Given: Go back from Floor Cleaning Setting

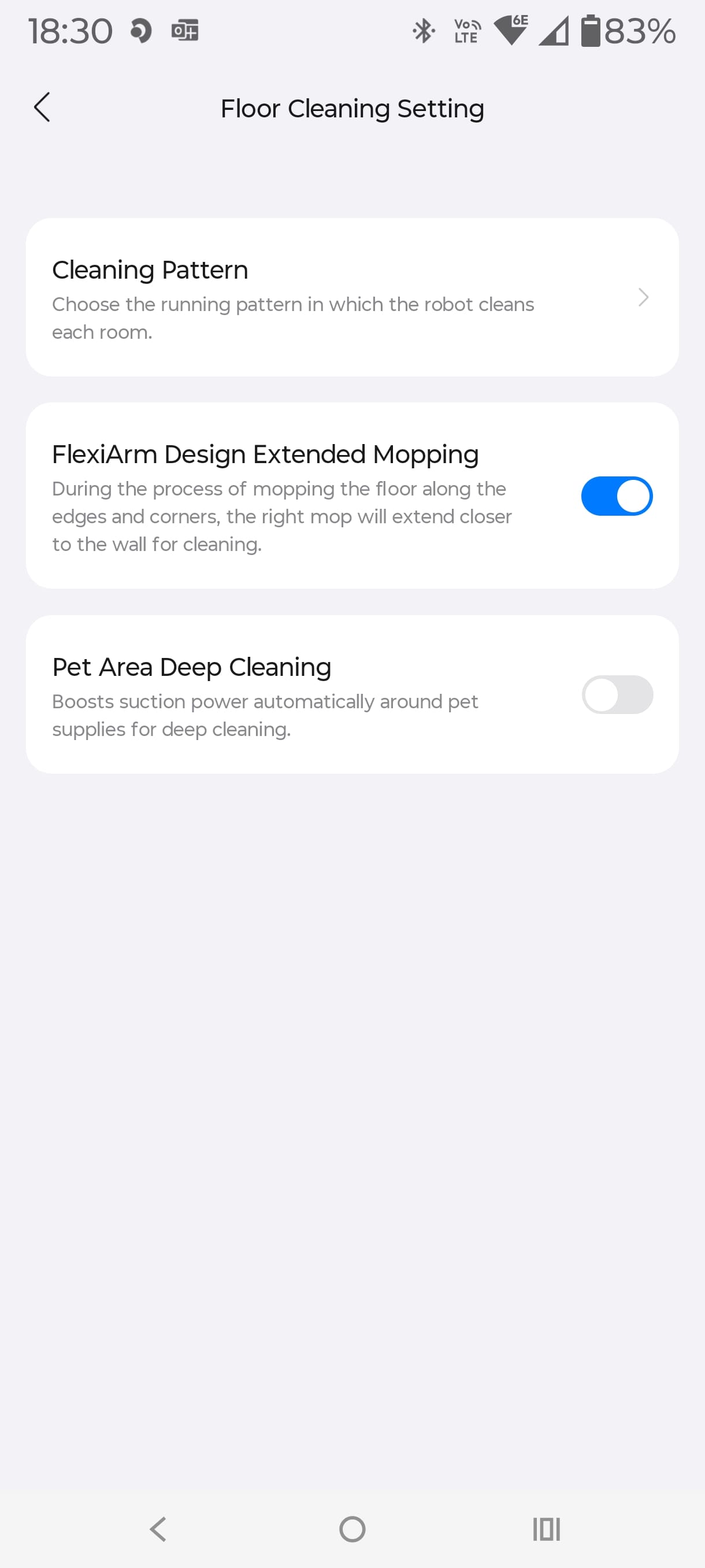Looking at the screenshot, I should click(x=42, y=108).
